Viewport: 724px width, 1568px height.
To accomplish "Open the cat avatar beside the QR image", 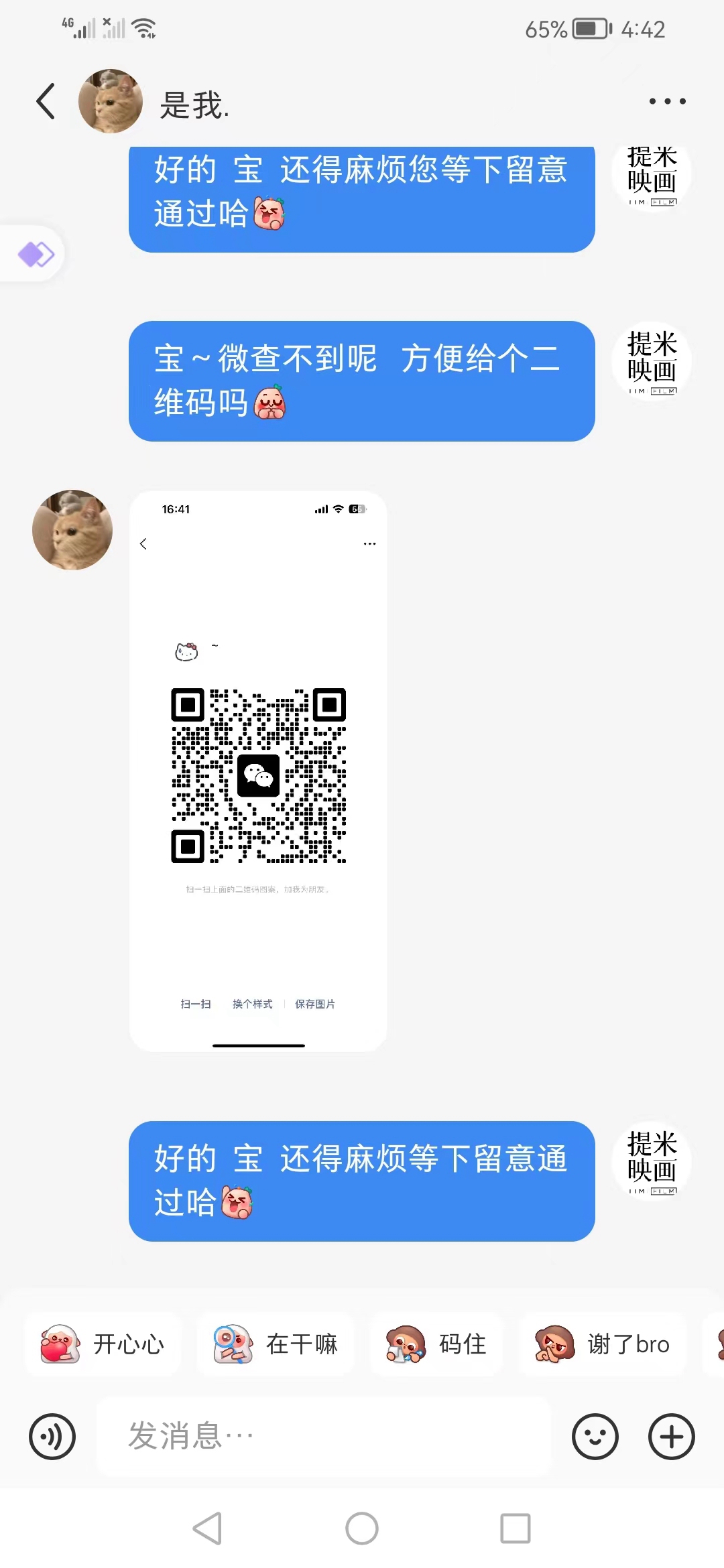I will click(x=72, y=530).
